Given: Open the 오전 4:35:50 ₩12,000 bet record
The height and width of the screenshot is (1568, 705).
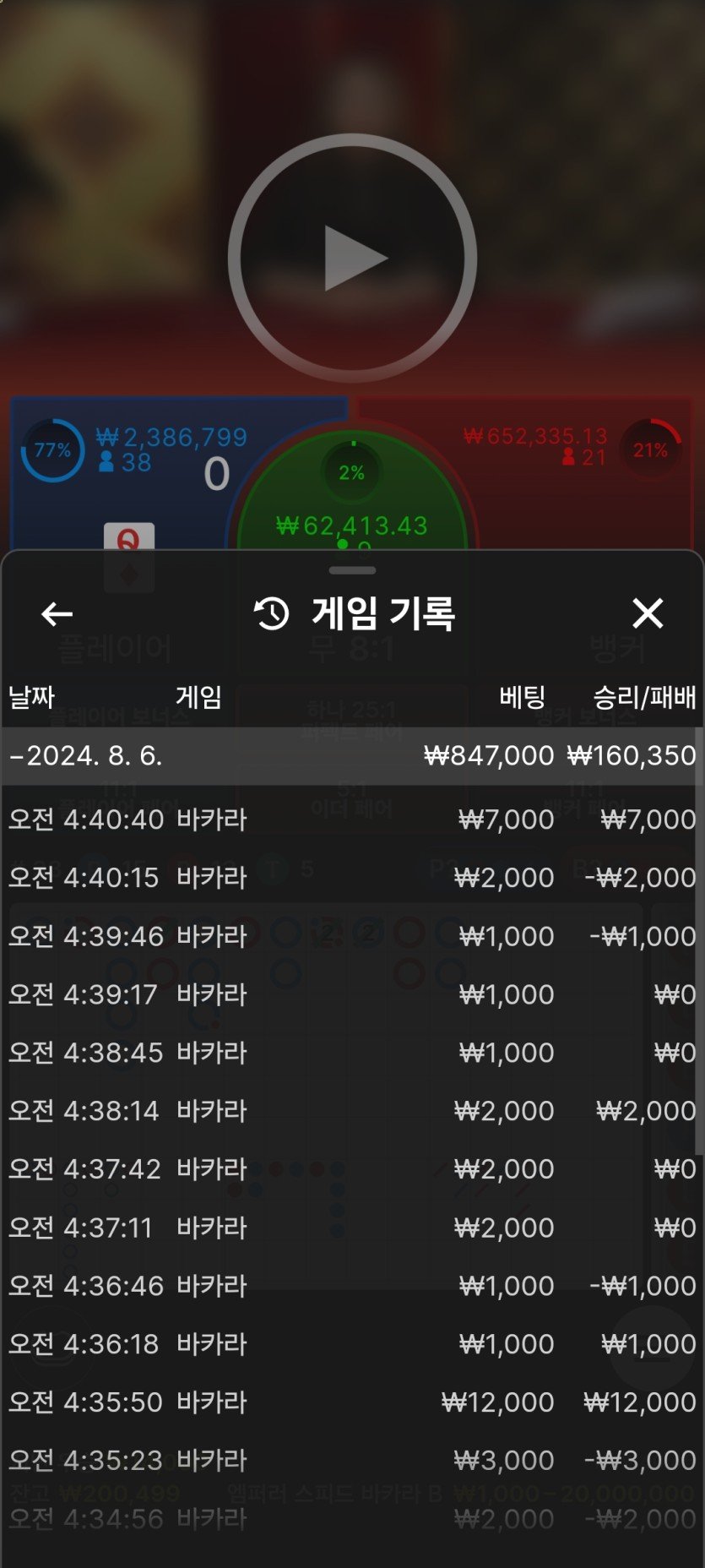Looking at the screenshot, I should 352,1402.
